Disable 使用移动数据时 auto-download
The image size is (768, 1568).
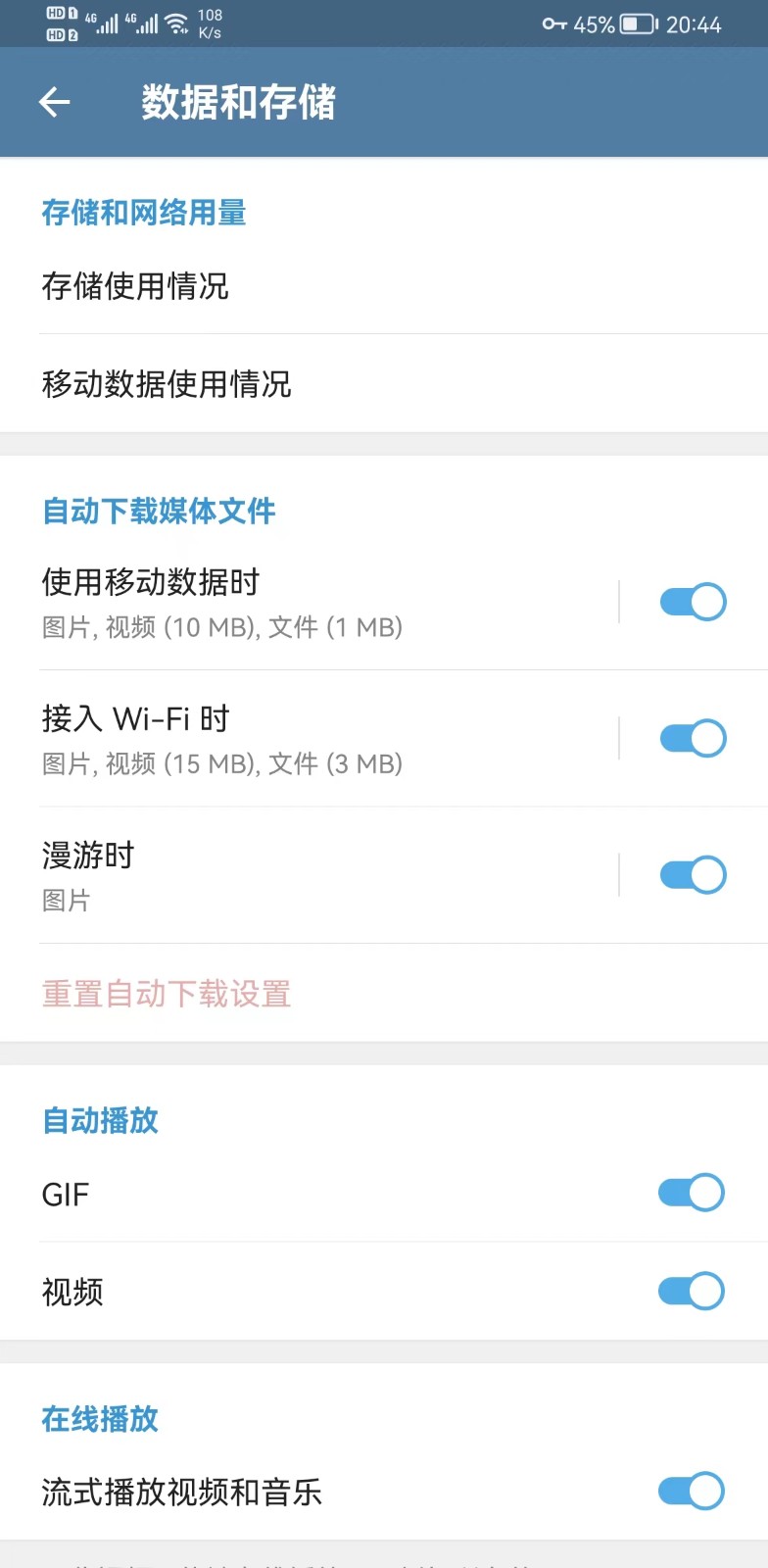[x=692, y=601]
